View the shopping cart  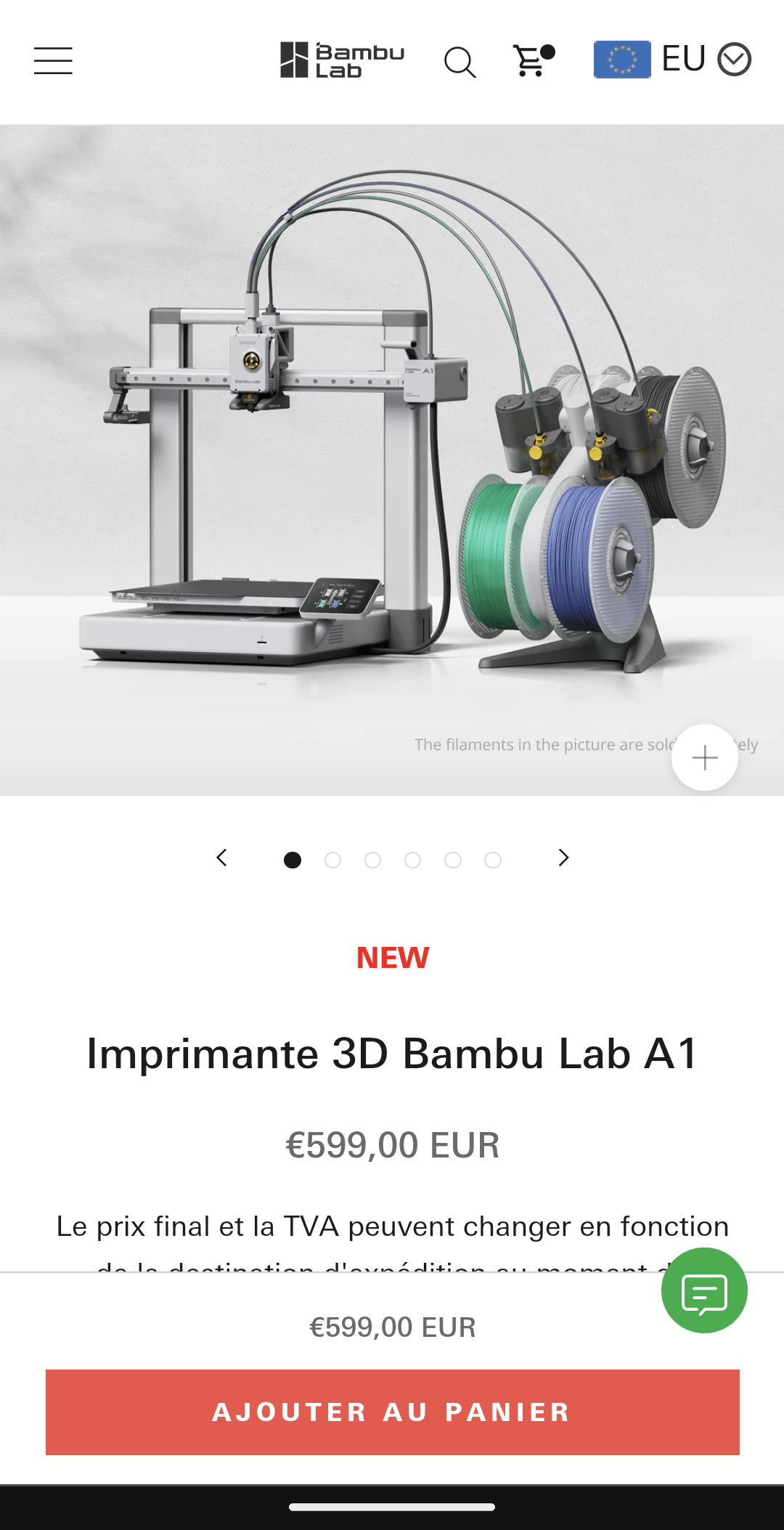[532, 60]
